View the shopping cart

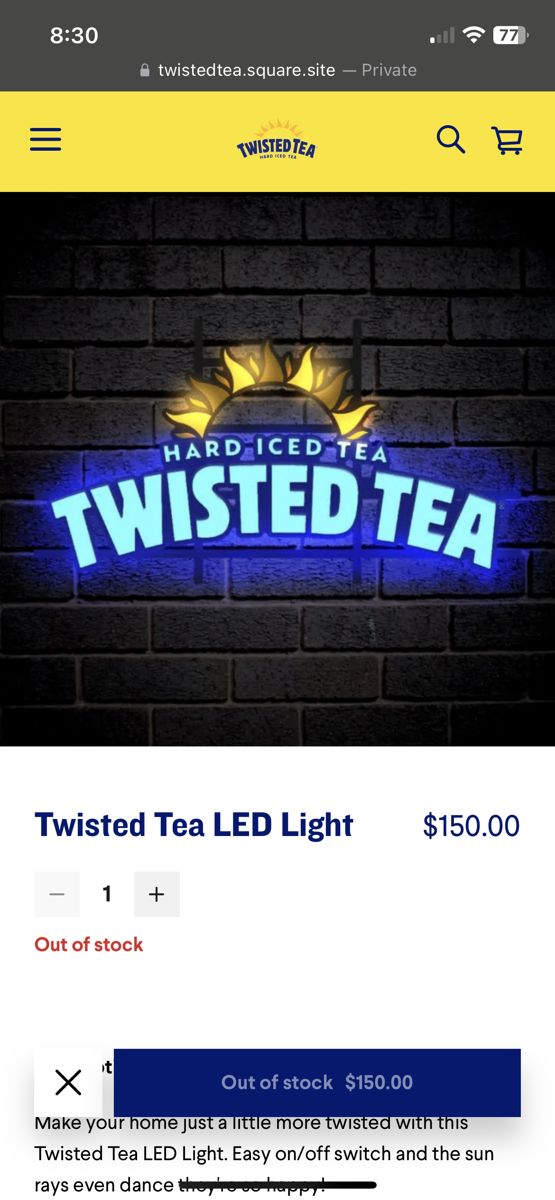point(508,140)
